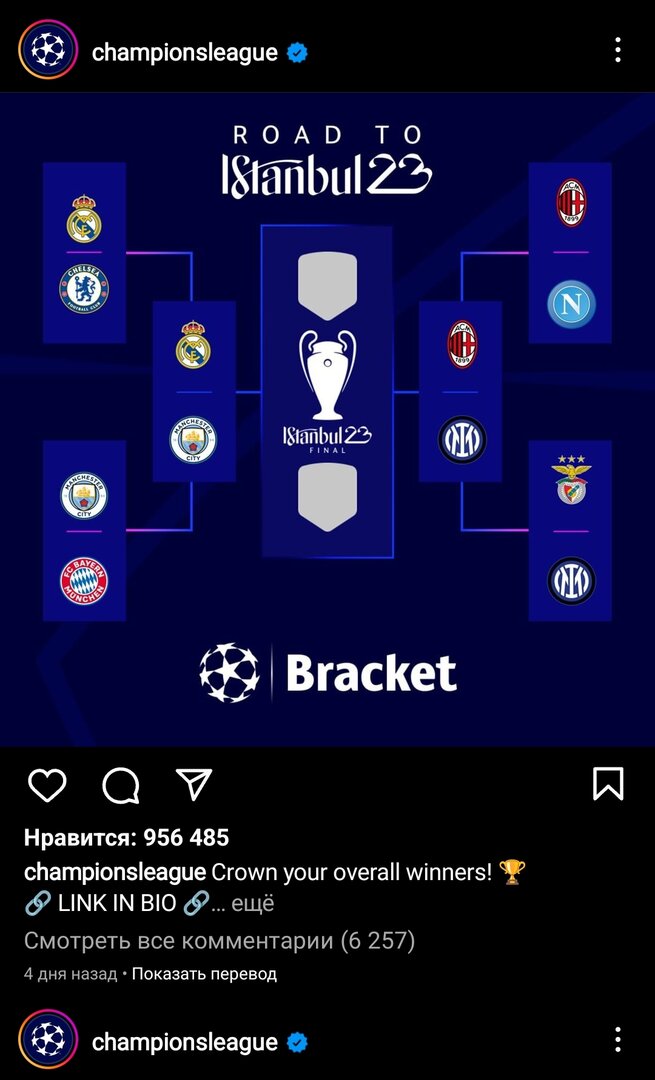Tap championsleague username above the bracket image

[184, 52]
